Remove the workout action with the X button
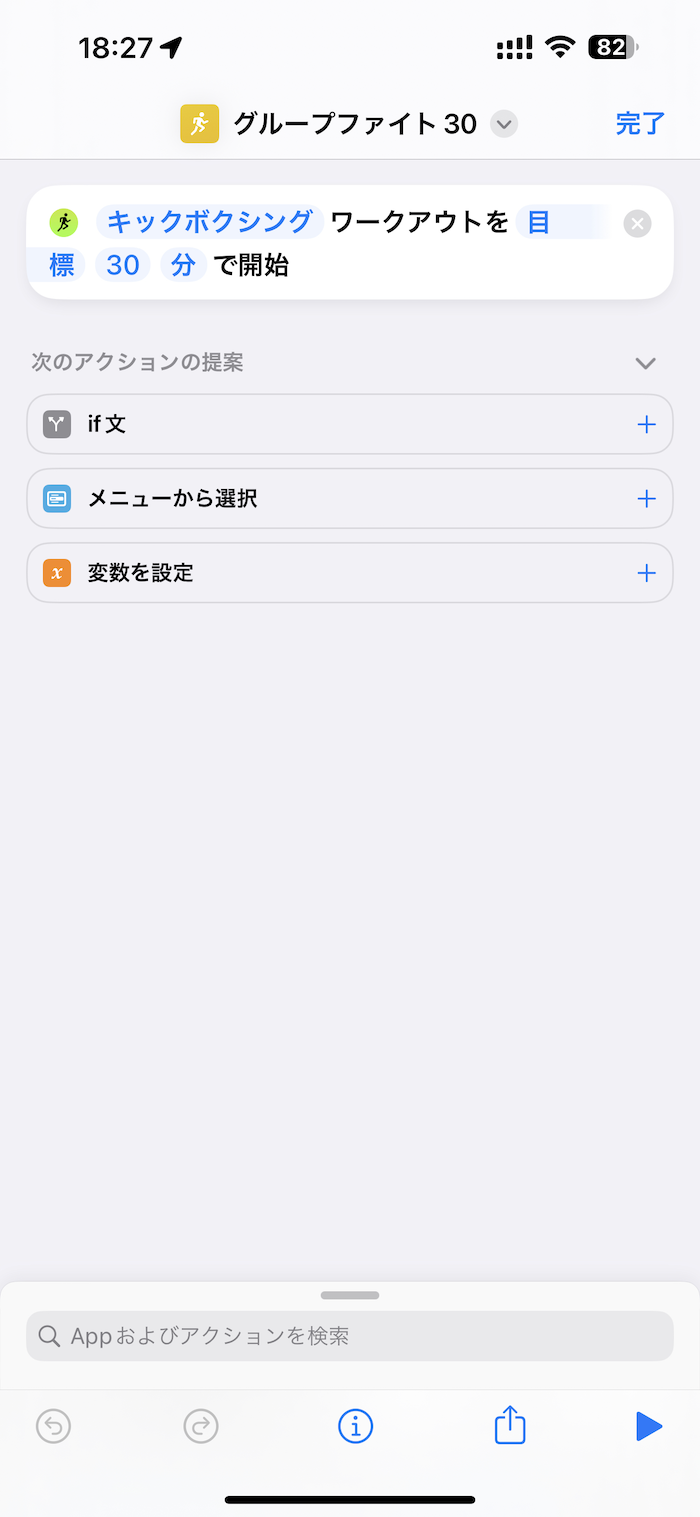The image size is (700, 1517). (x=637, y=224)
